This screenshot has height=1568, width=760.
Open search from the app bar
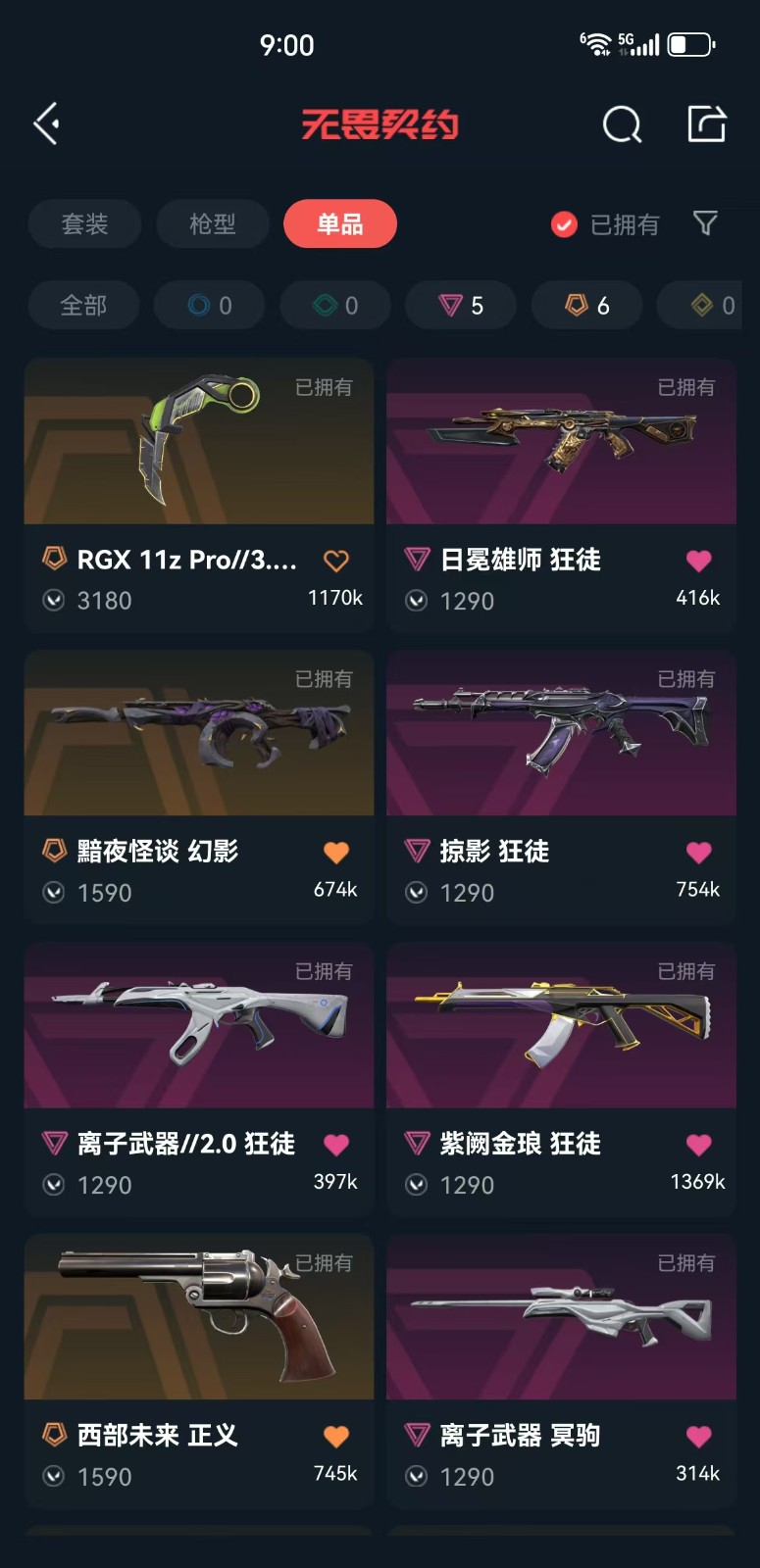click(622, 124)
